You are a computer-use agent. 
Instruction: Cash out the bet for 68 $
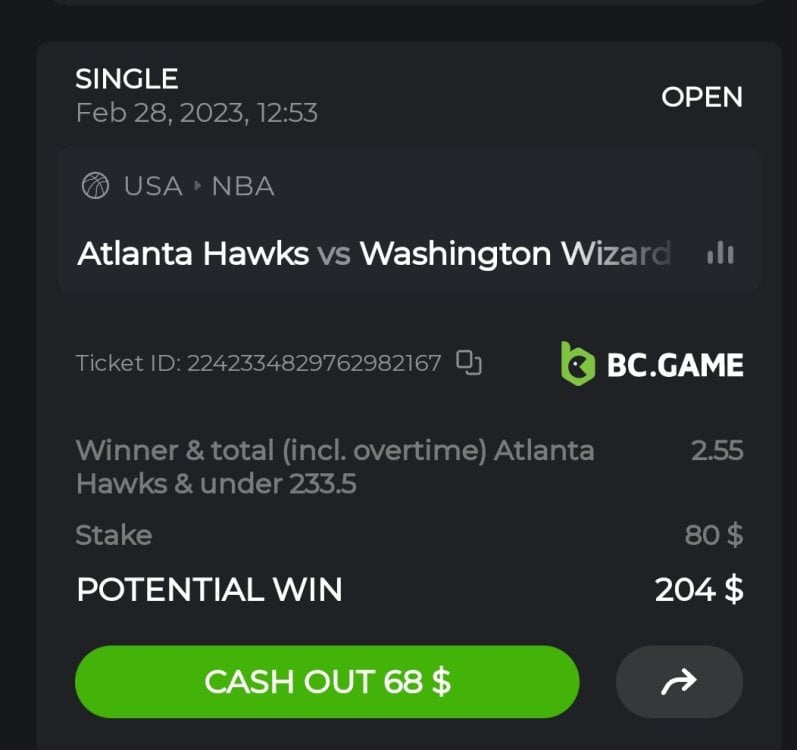click(327, 682)
